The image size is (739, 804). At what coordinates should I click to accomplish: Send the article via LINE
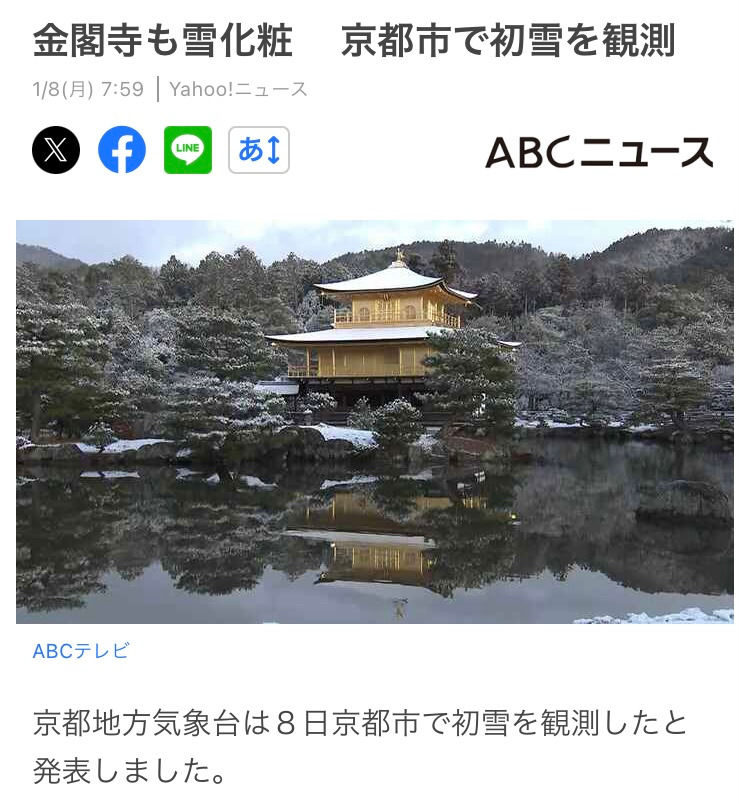click(x=188, y=151)
